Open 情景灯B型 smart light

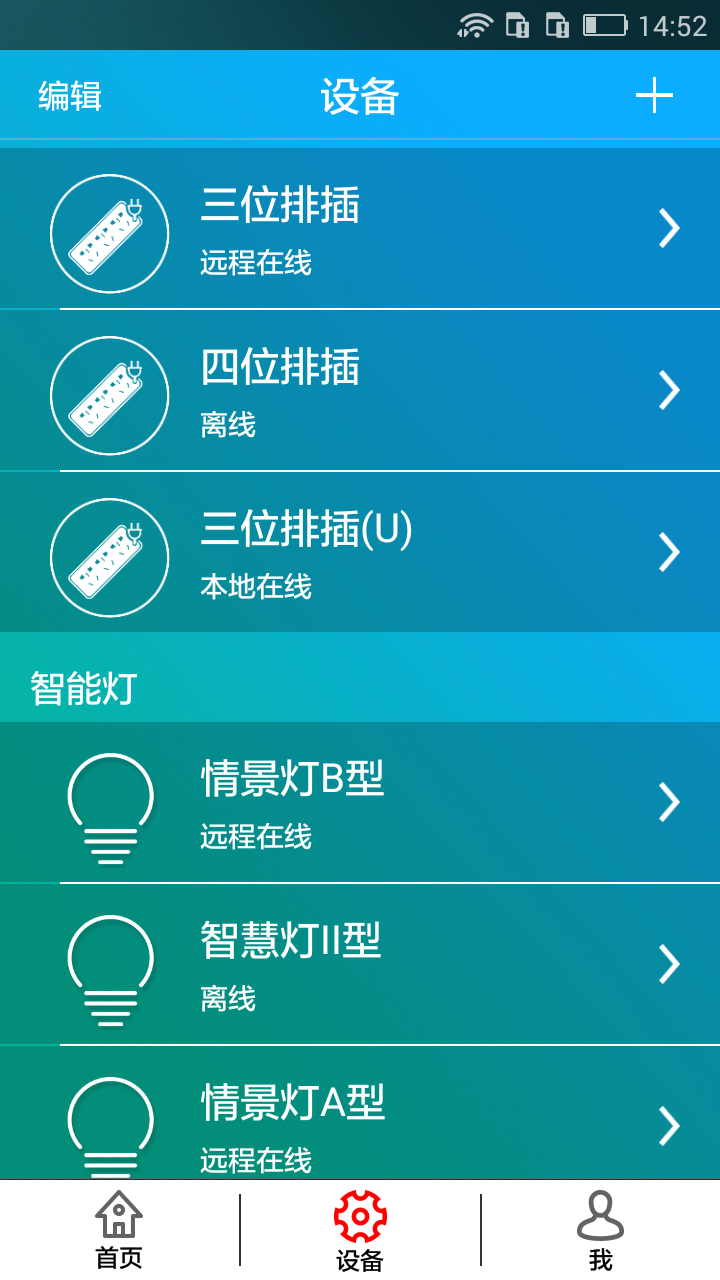360,802
